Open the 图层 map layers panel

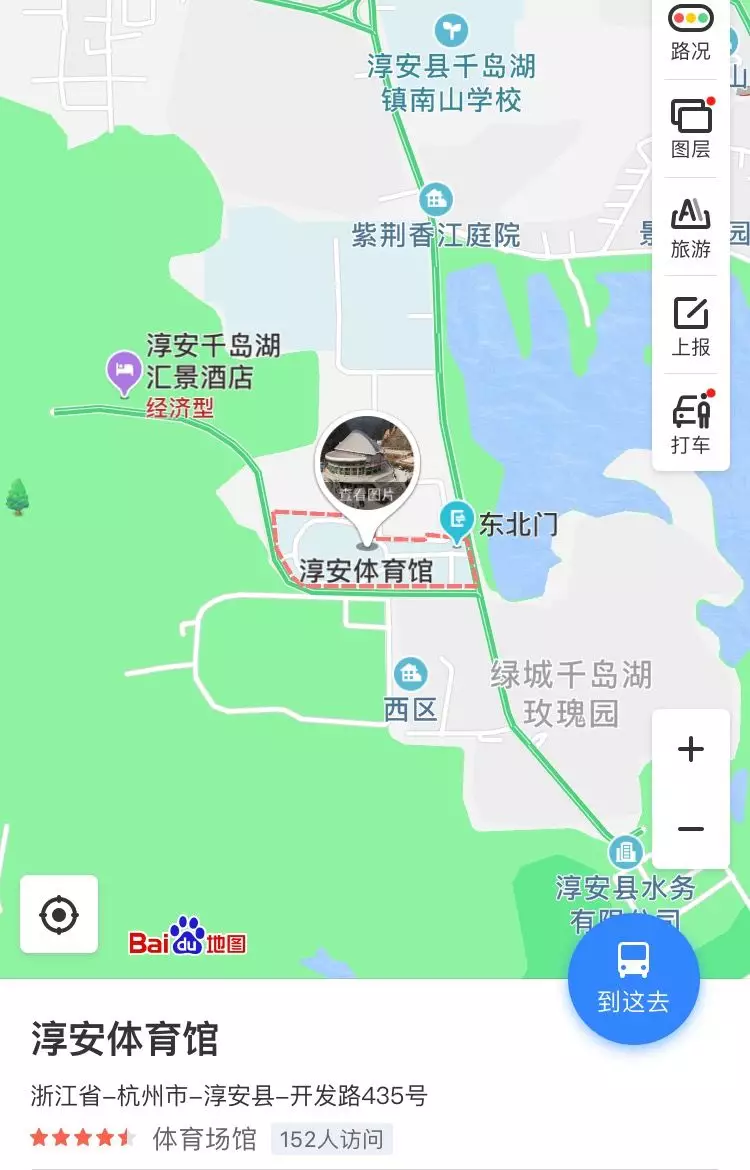point(691,128)
